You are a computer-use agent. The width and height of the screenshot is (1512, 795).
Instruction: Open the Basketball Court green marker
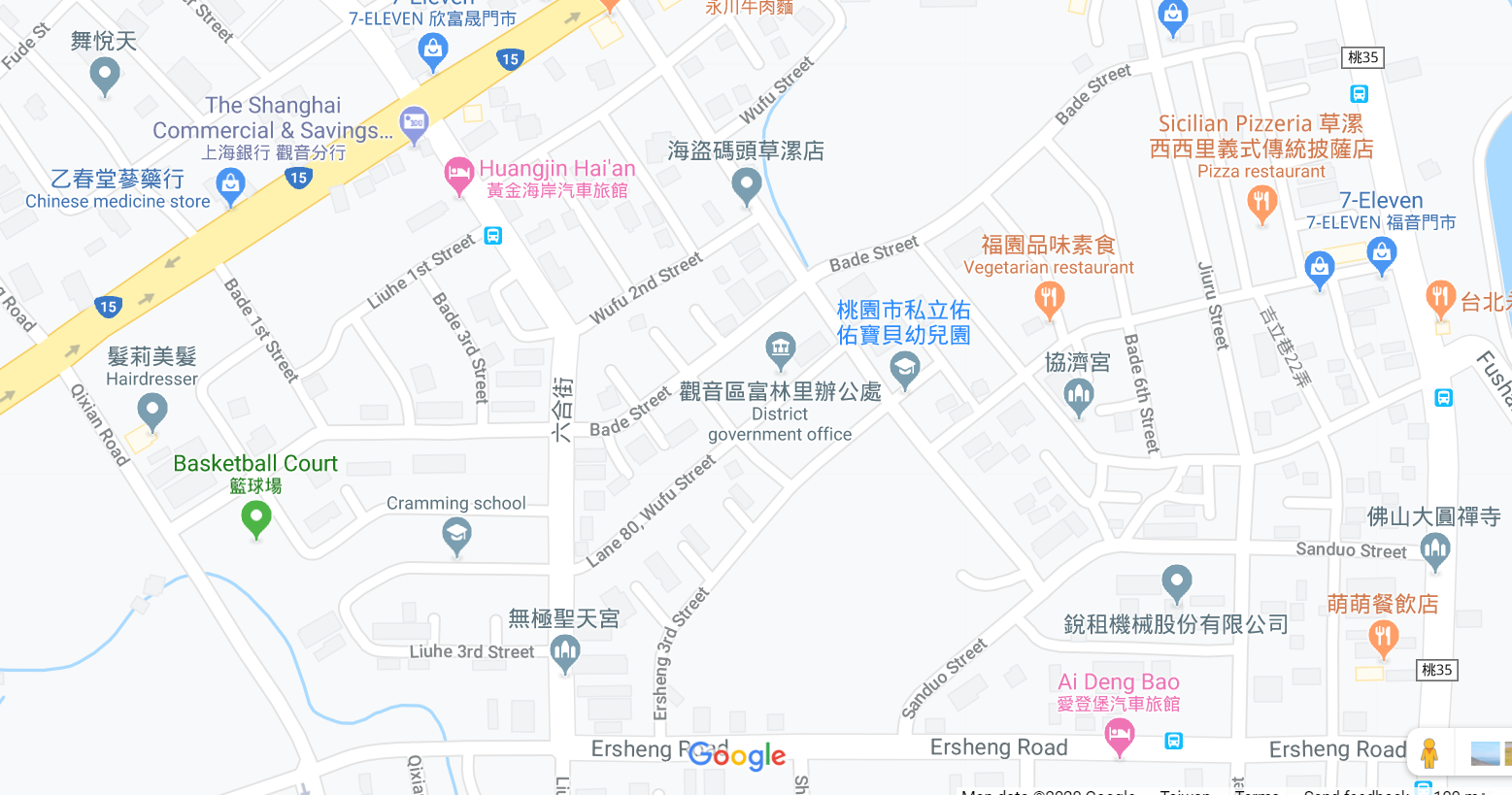256,517
